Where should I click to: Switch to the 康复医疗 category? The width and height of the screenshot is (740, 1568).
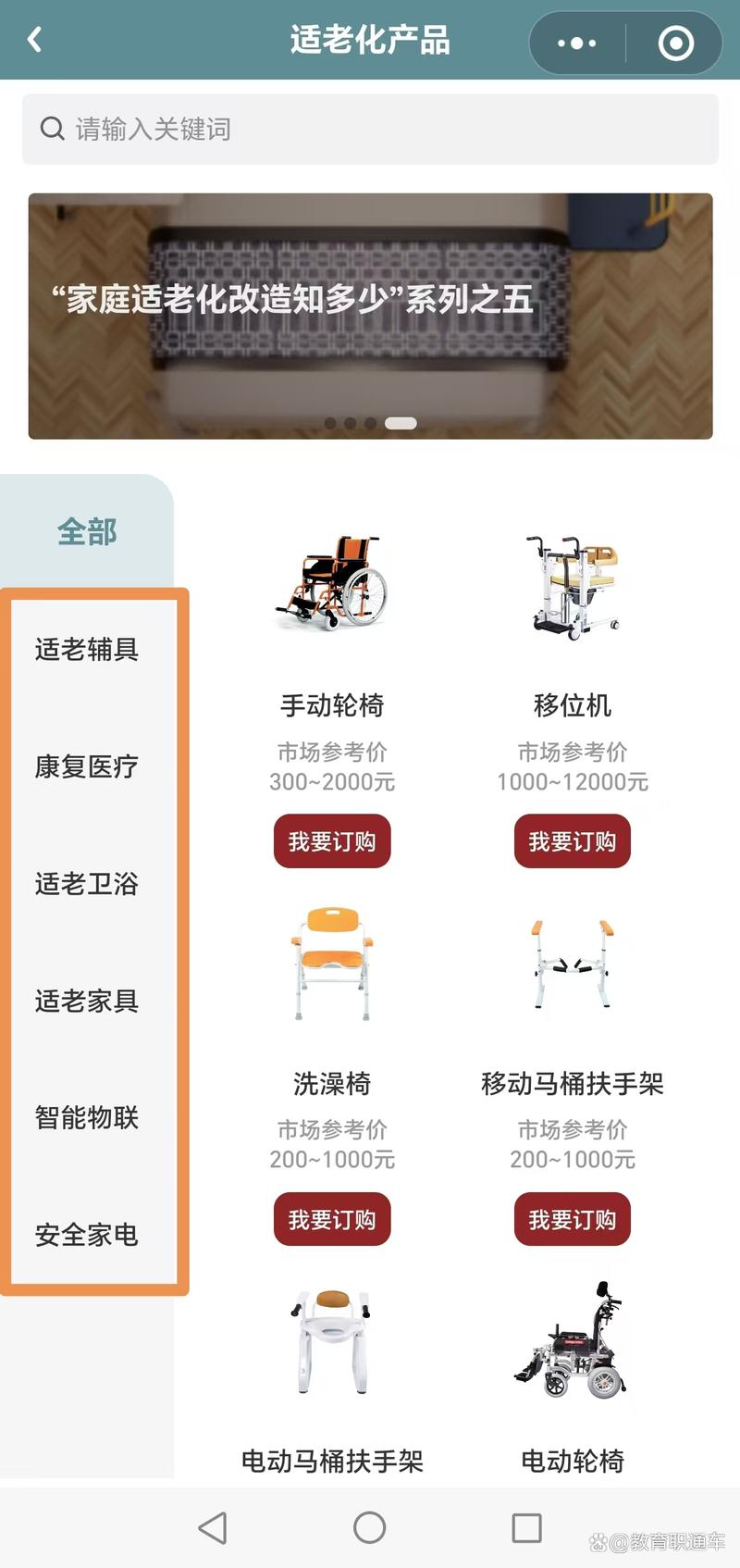click(x=88, y=768)
